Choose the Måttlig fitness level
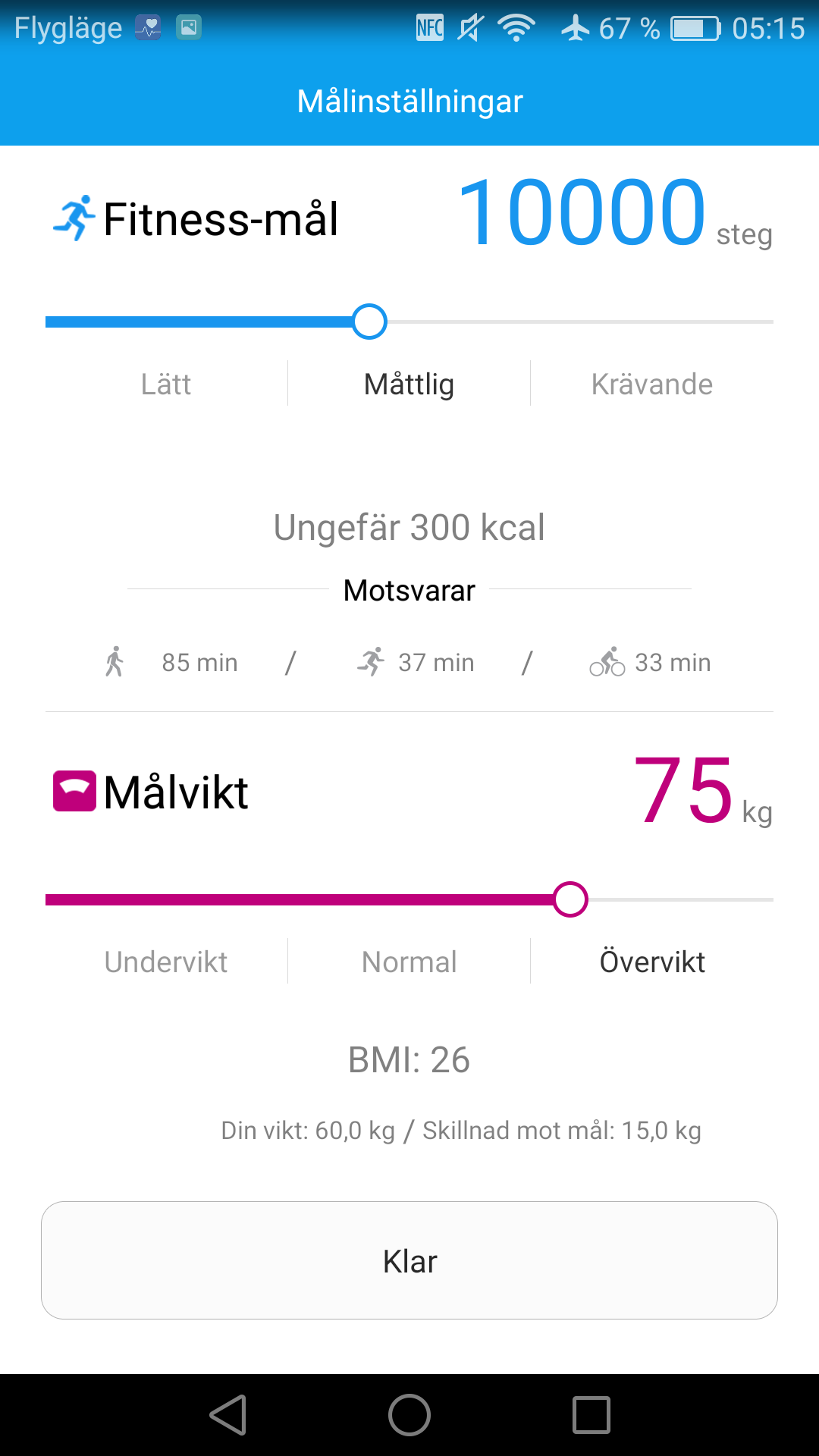The width and height of the screenshot is (819, 1456). (x=409, y=384)
